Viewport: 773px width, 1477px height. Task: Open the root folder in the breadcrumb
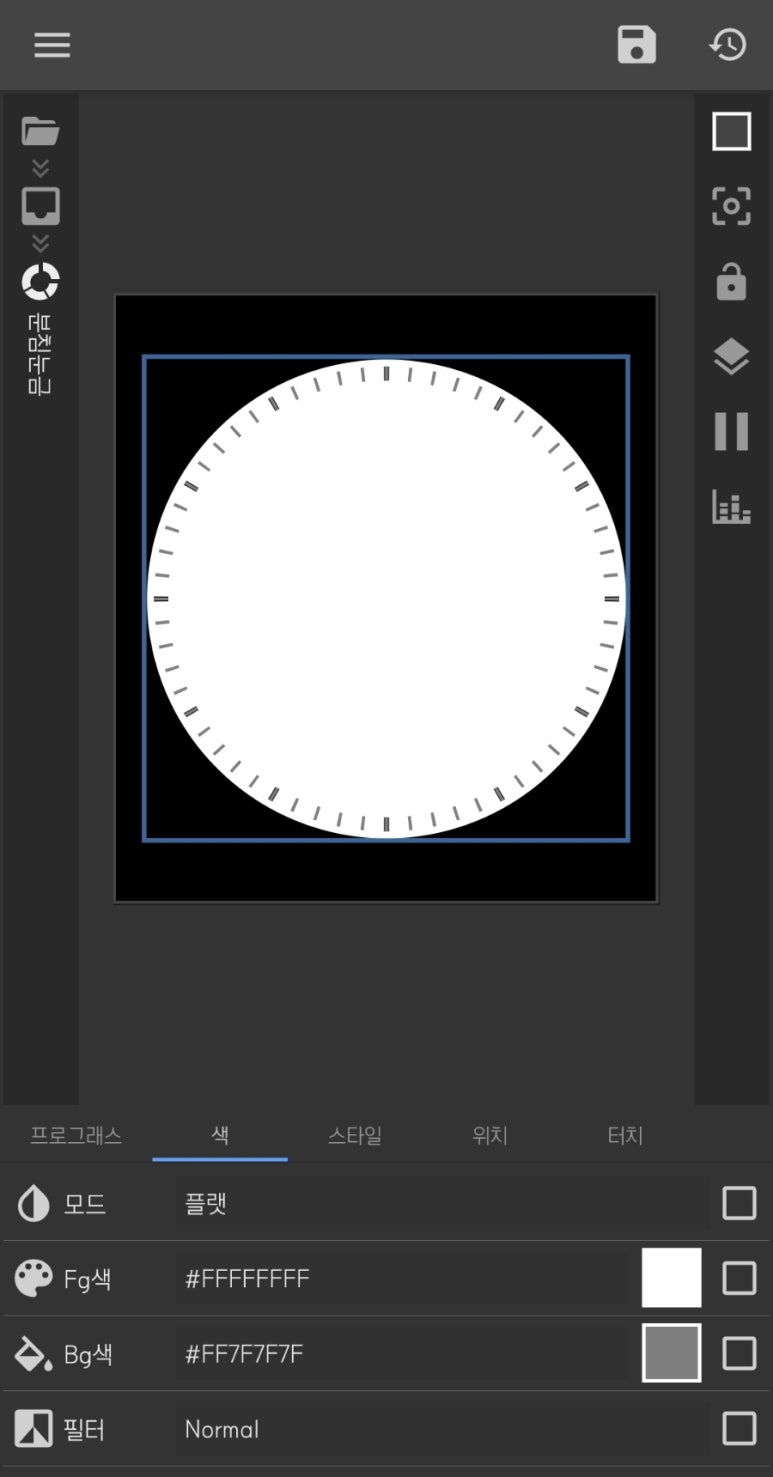(x=40, y=130)
